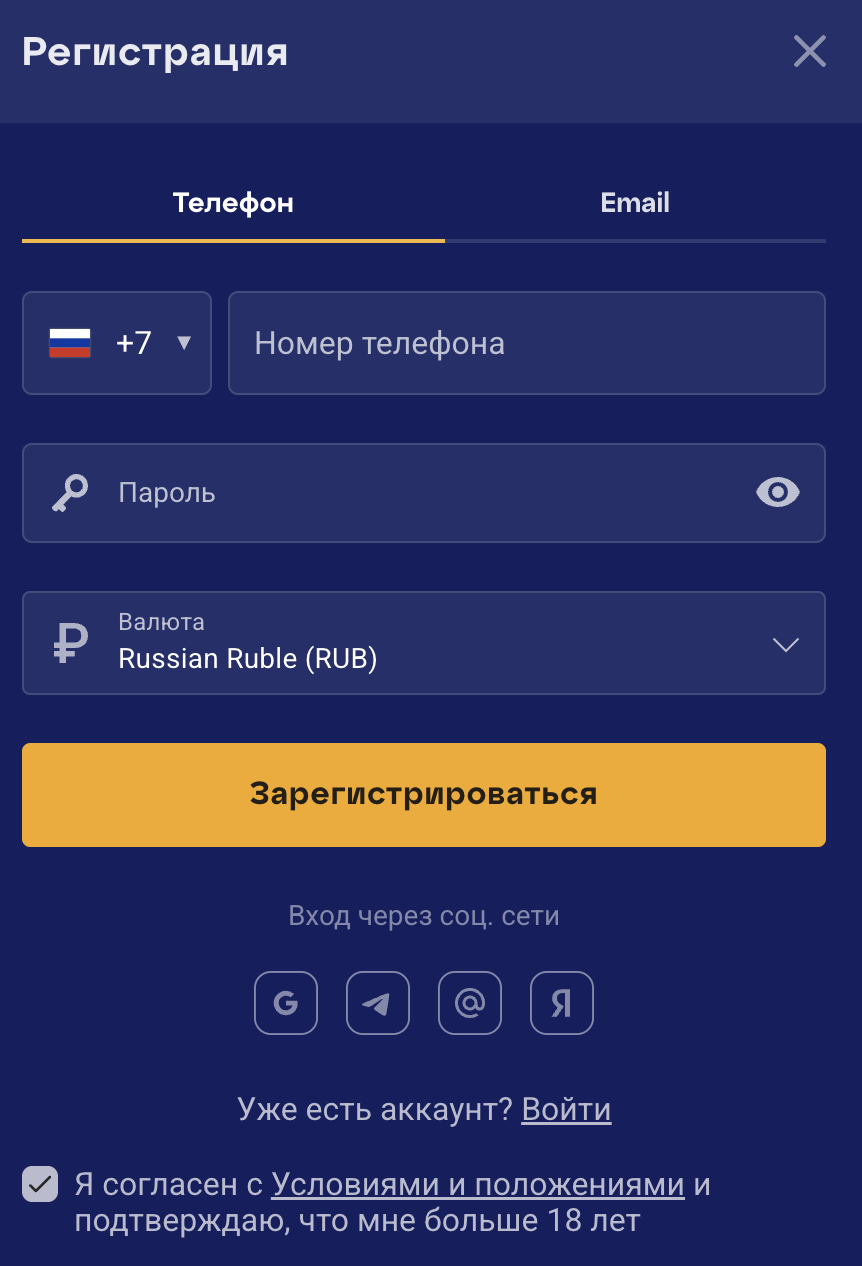The height and width of the screenshot is (1266, 862).
Task: Close the registration dialog
Action: [809, 51]
